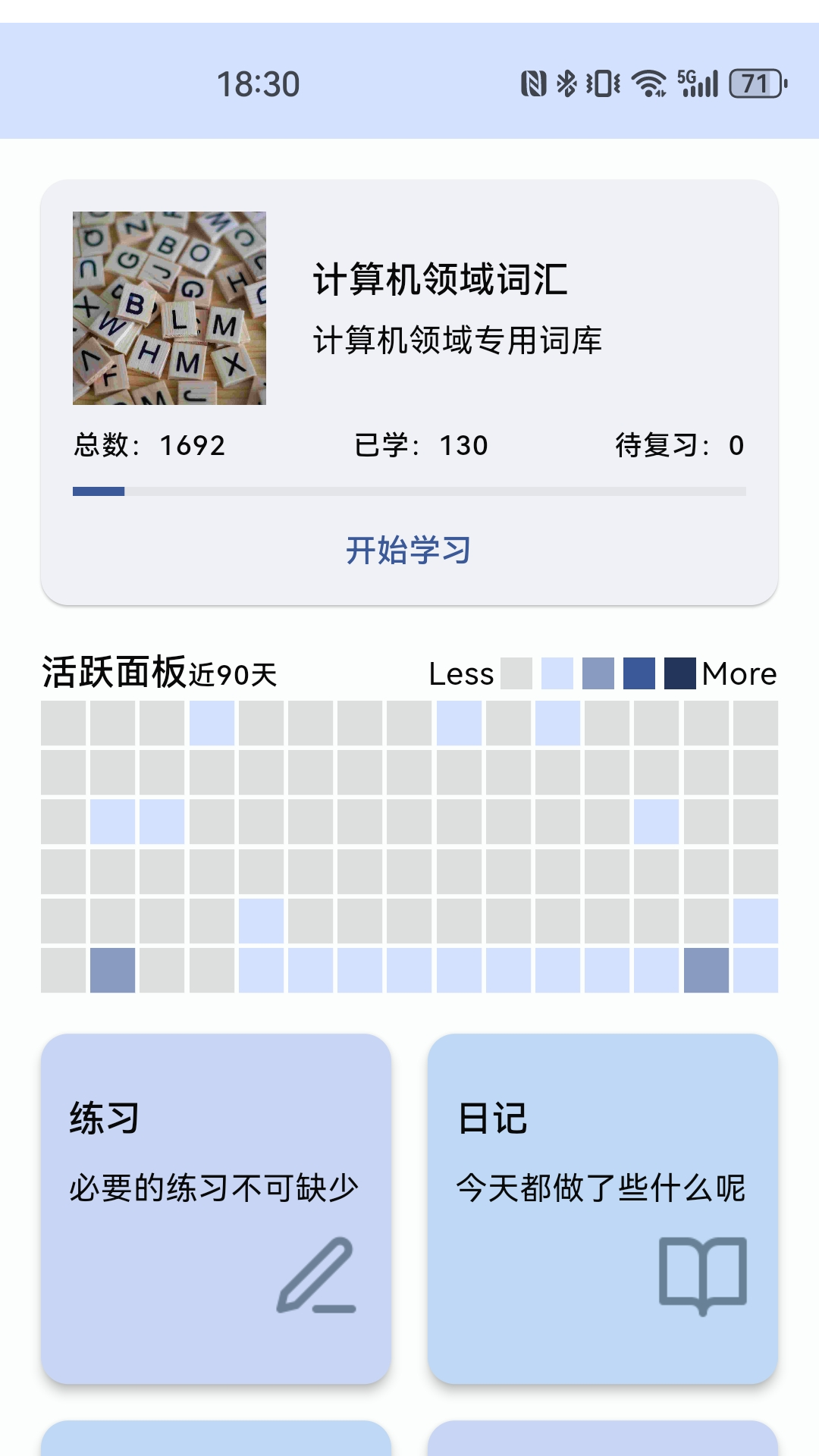Image resolution: width=819 pixels, height=1456 pixels.
Task: Tap the Bluetooth icon in the status bar
Action: [565, 85]
